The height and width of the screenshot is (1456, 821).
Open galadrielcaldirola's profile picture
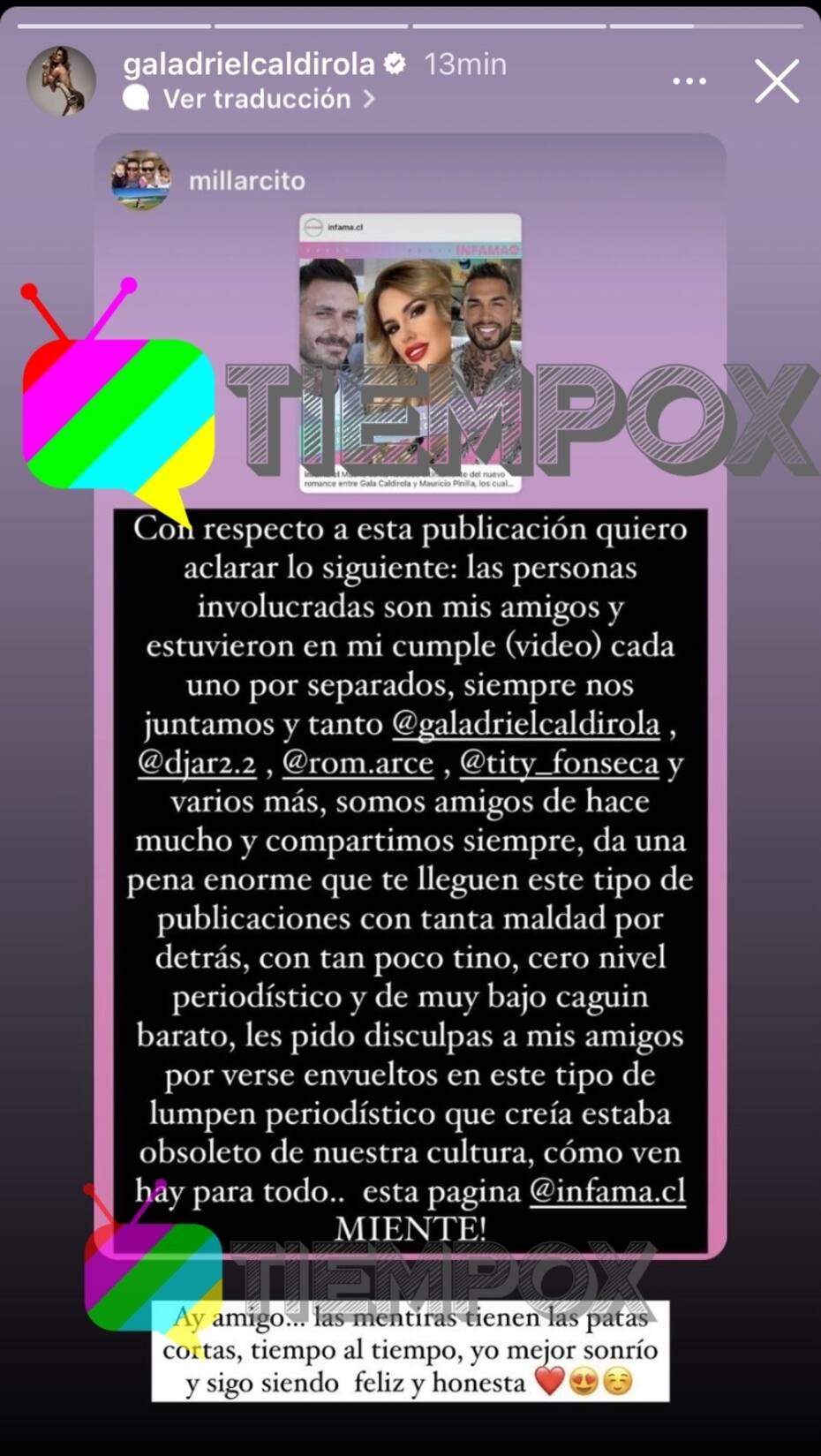61,81
